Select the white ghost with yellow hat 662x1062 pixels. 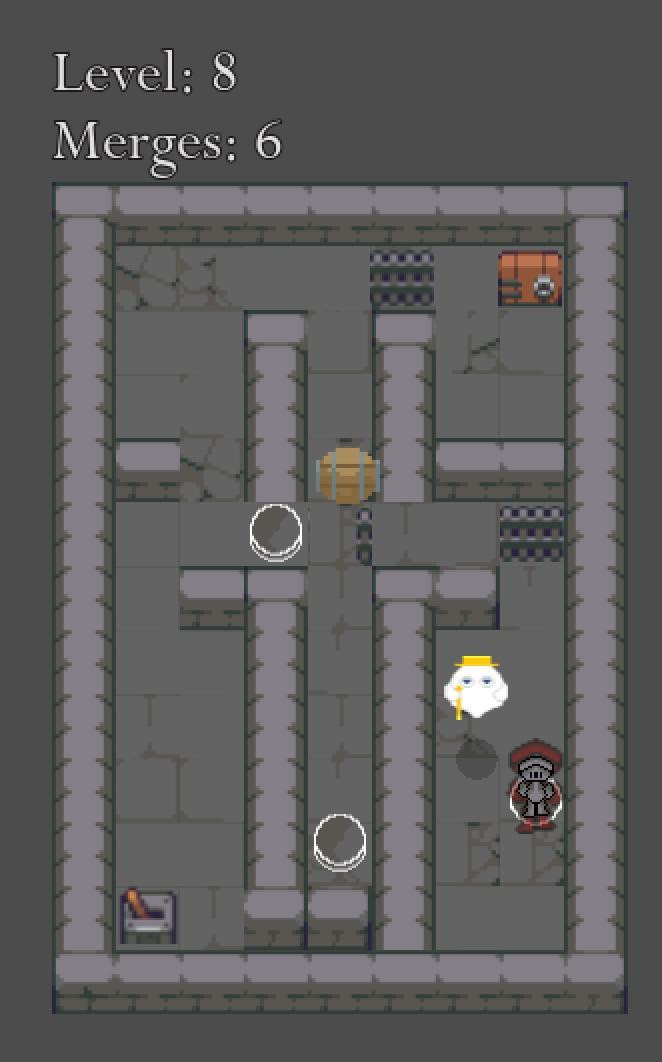coord(476,687)
